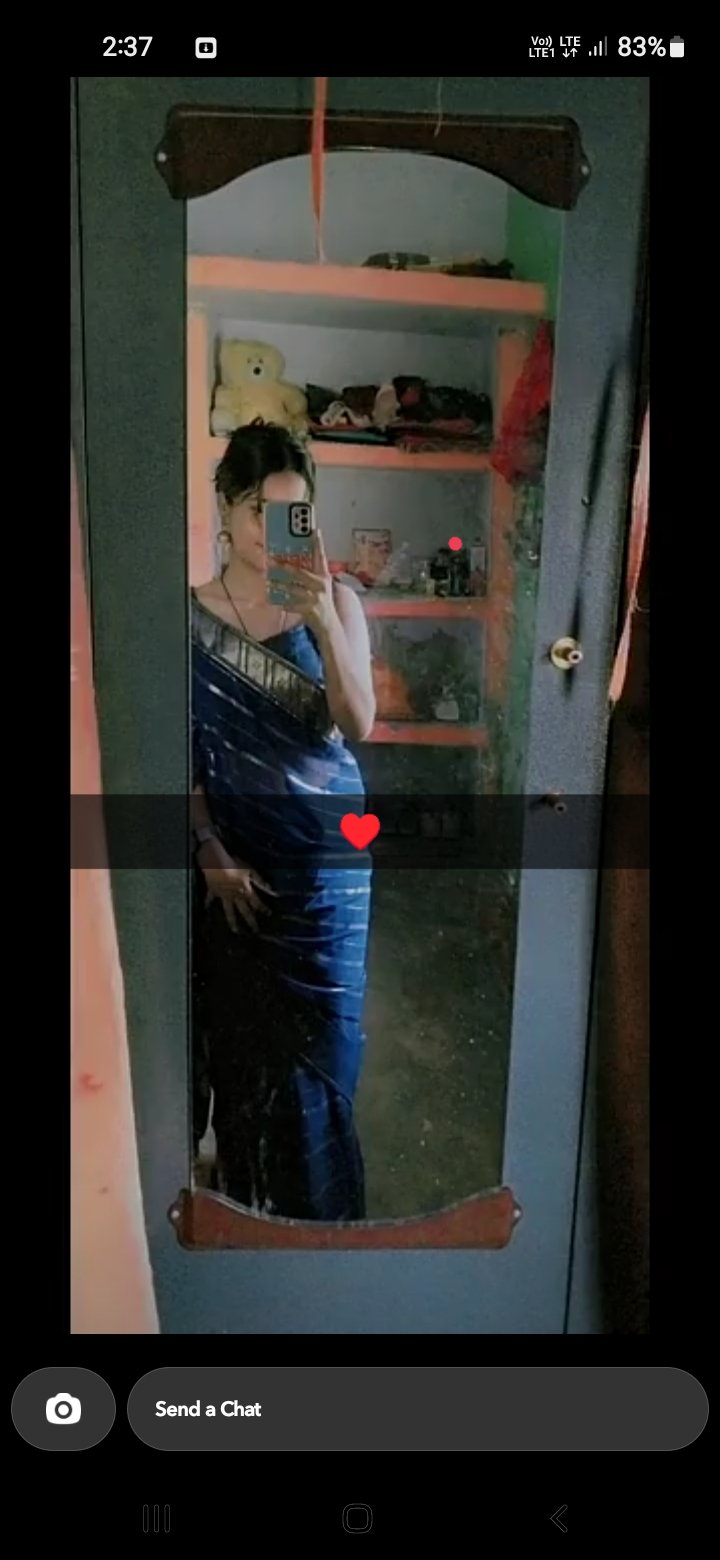This screenshot has height=1560, width=720.
Task: Go to the home screen
Action: [357, 1518]
